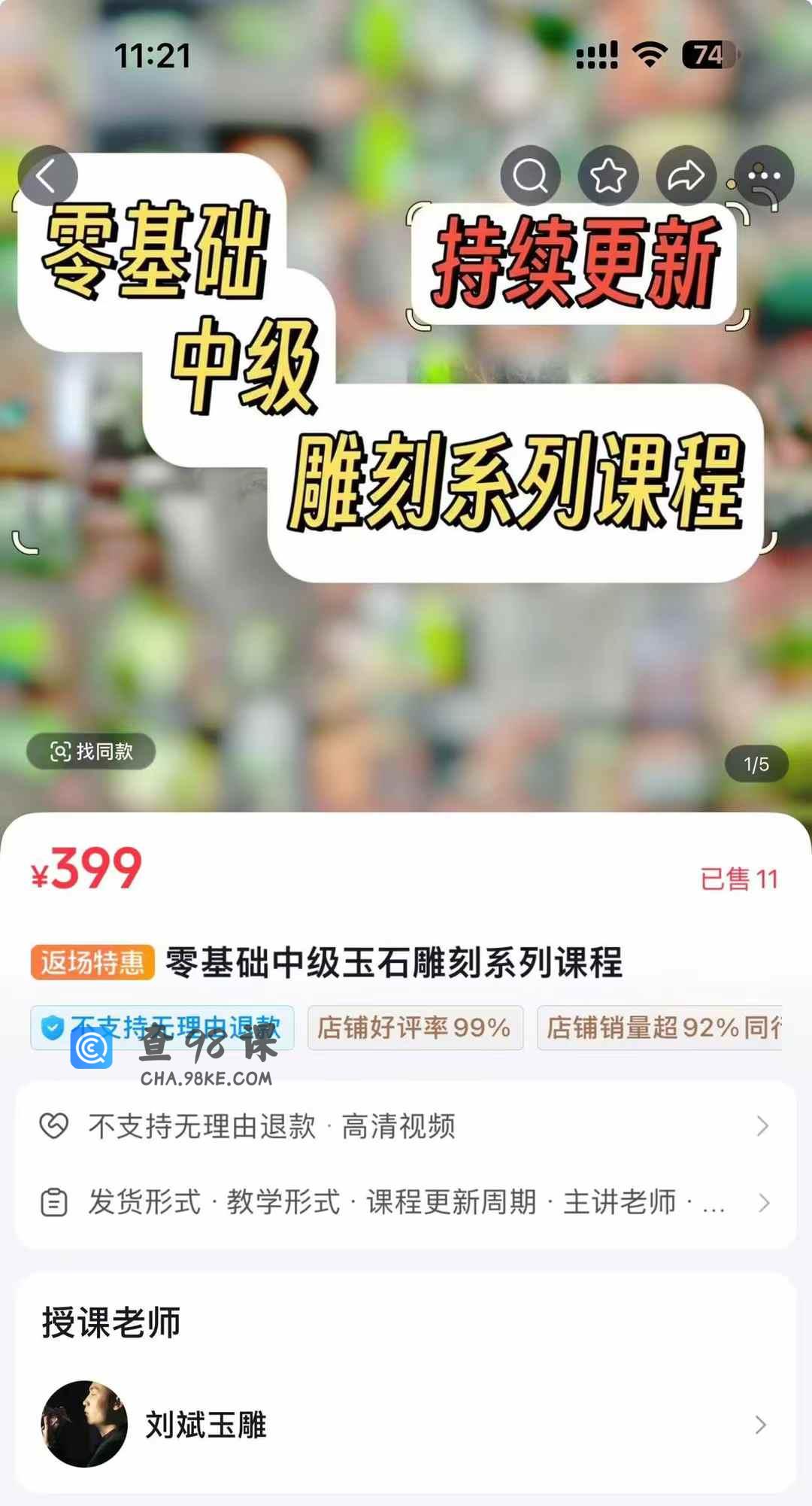812x1506 pixels.
Task: Open search from the top bar
Action: point(531,176)
